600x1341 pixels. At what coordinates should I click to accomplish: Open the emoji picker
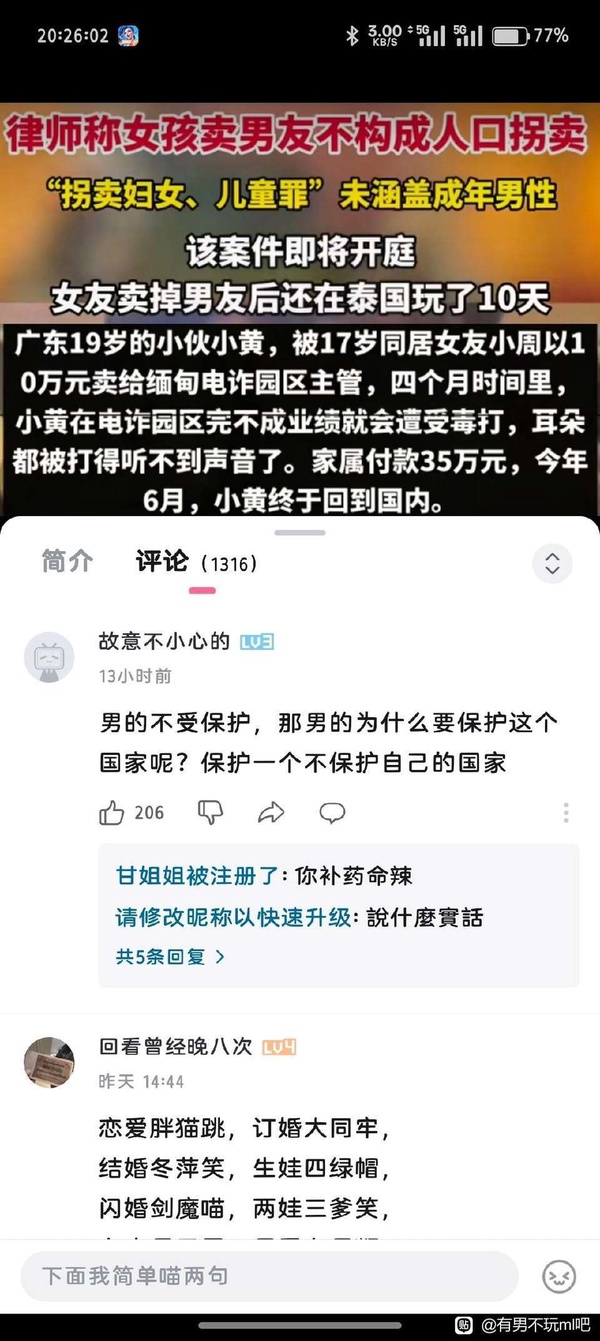click(x=559, y=1276)
